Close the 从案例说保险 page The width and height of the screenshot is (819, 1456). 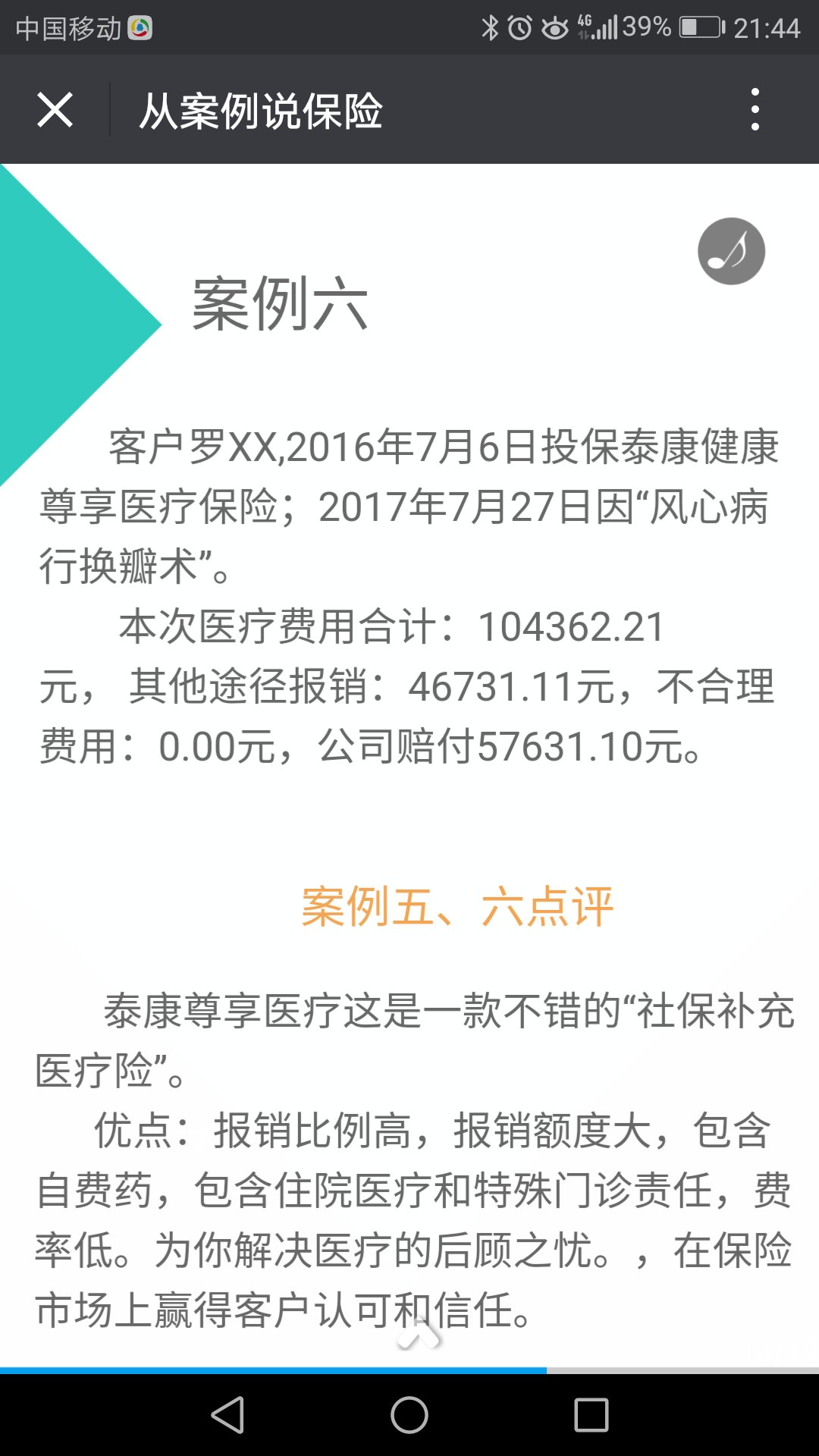click(x=55, y=110)
